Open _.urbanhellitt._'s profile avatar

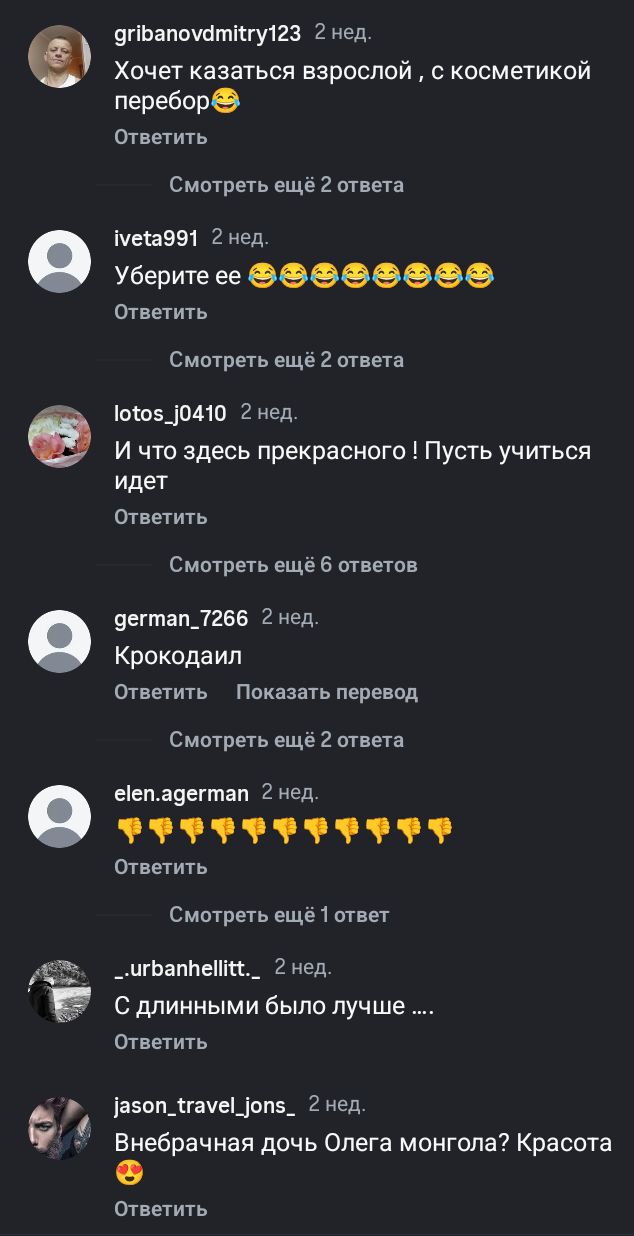click(x=59, y=991)
